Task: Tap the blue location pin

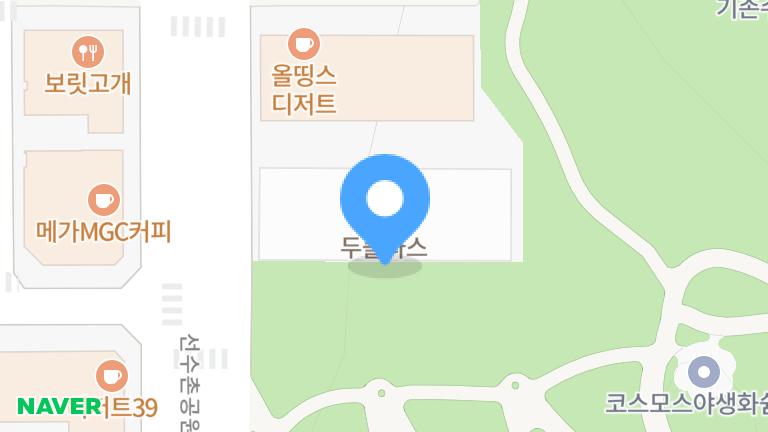Action: tap(385, 200)
